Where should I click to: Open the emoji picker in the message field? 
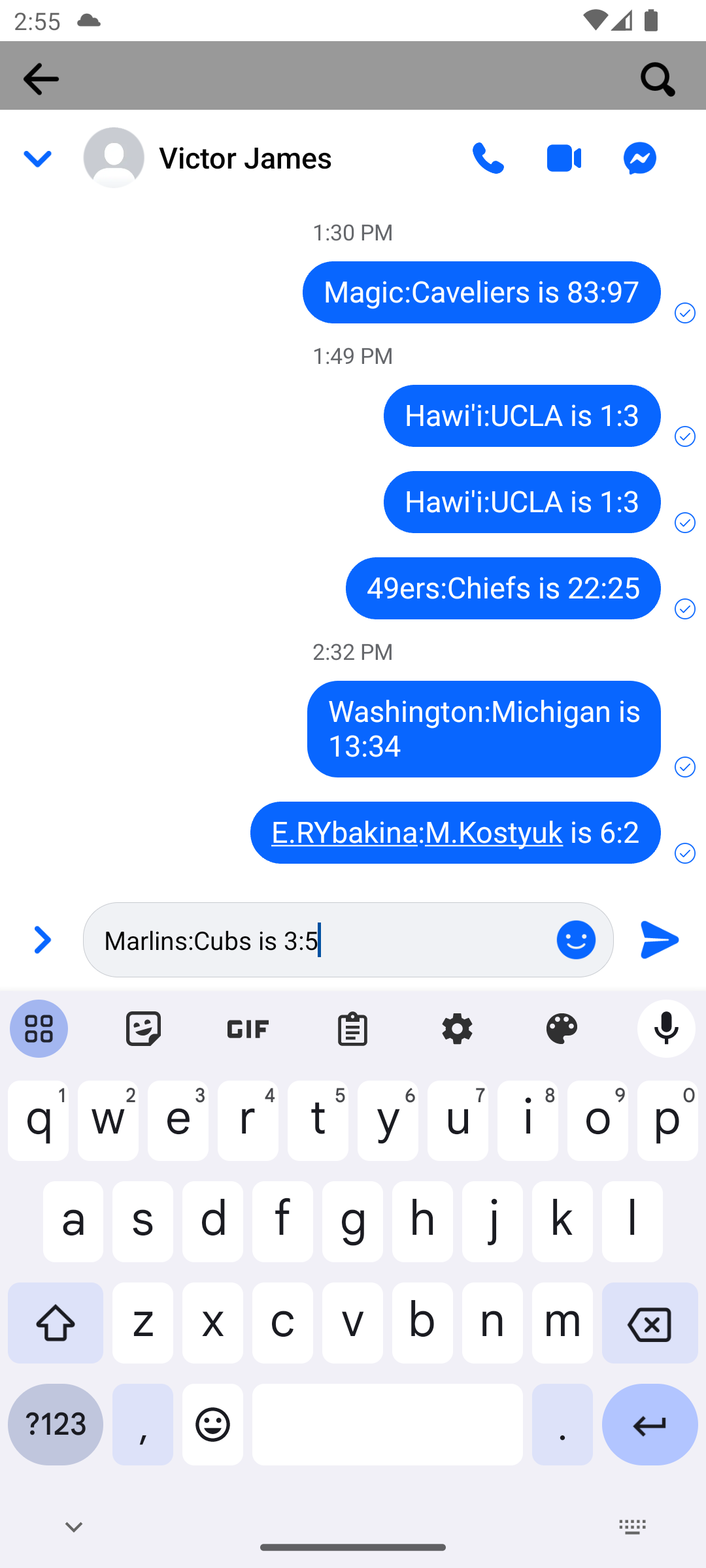(576, 940)
